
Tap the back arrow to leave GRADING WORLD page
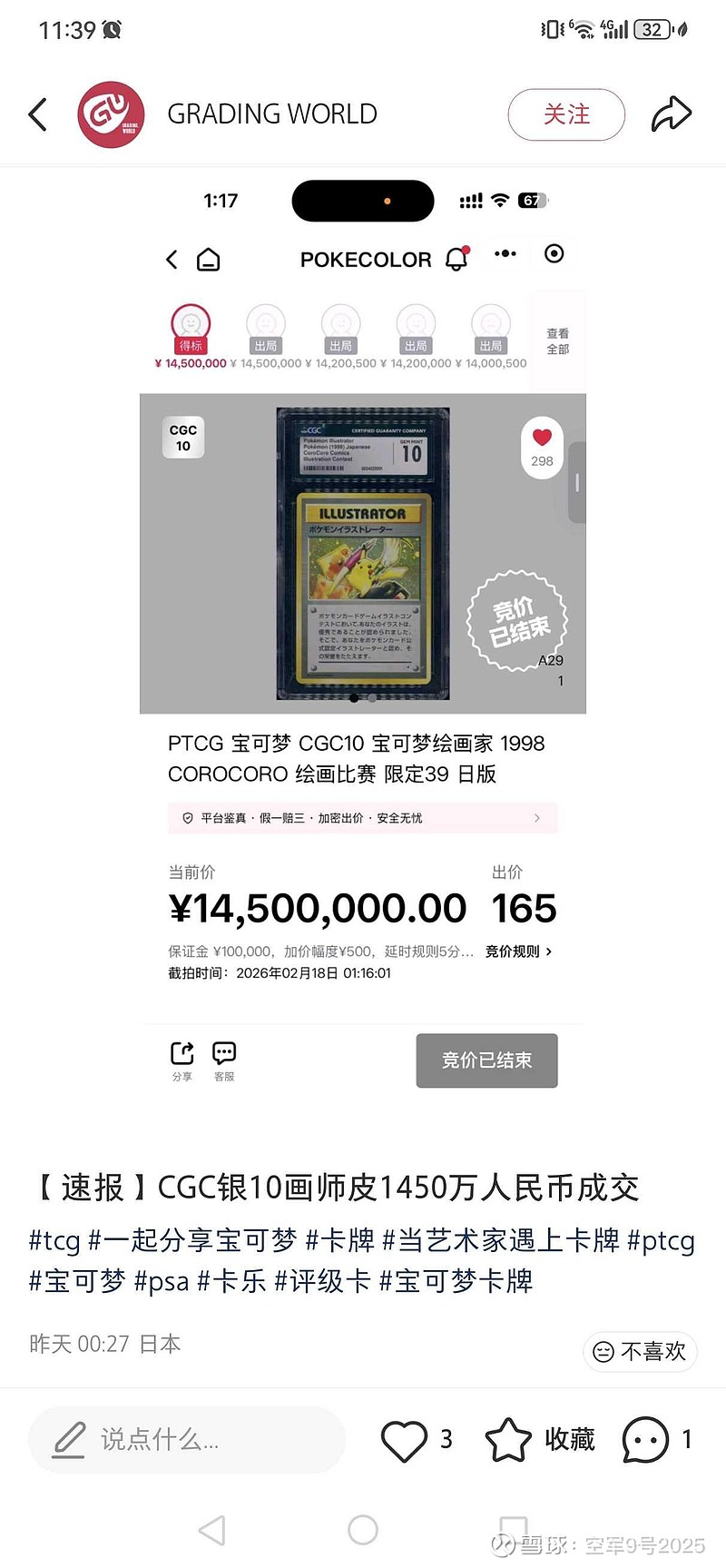pyautogui.click(x=38, y=113)
